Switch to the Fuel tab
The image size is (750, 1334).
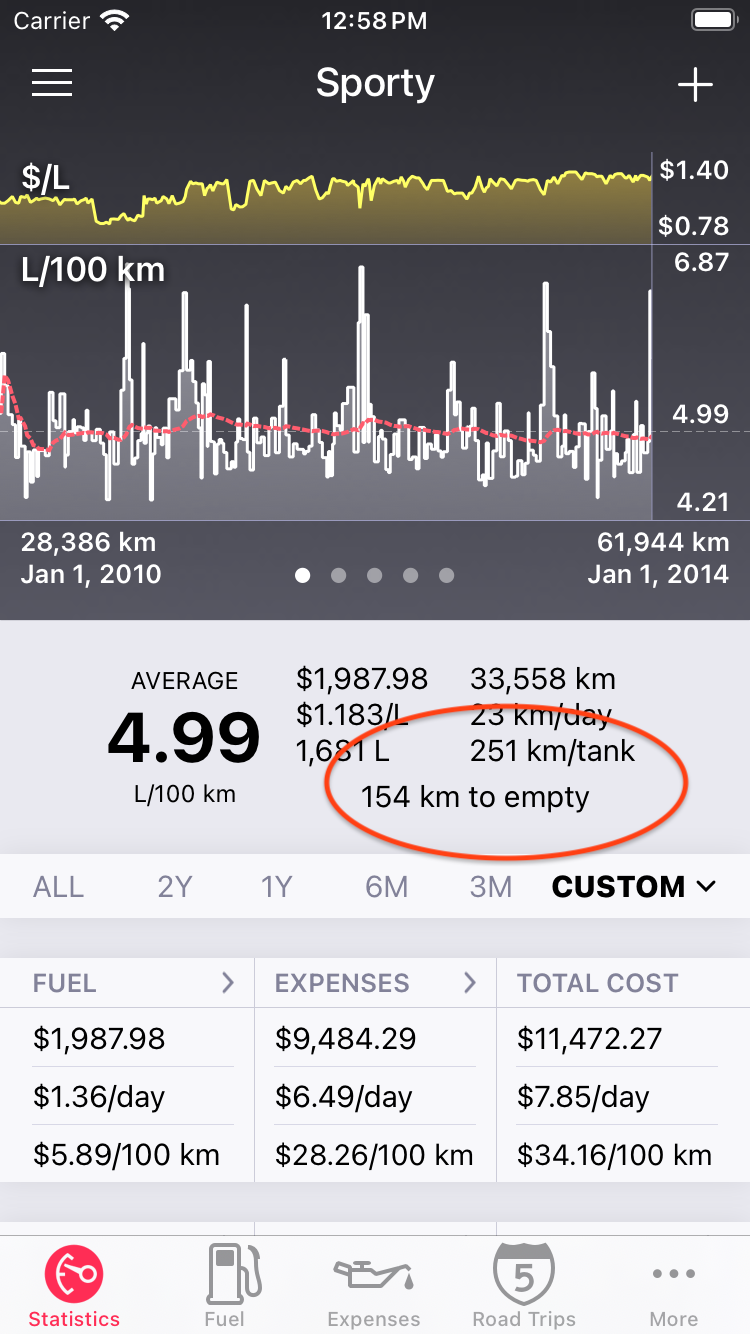click(x=225, y=1286)
